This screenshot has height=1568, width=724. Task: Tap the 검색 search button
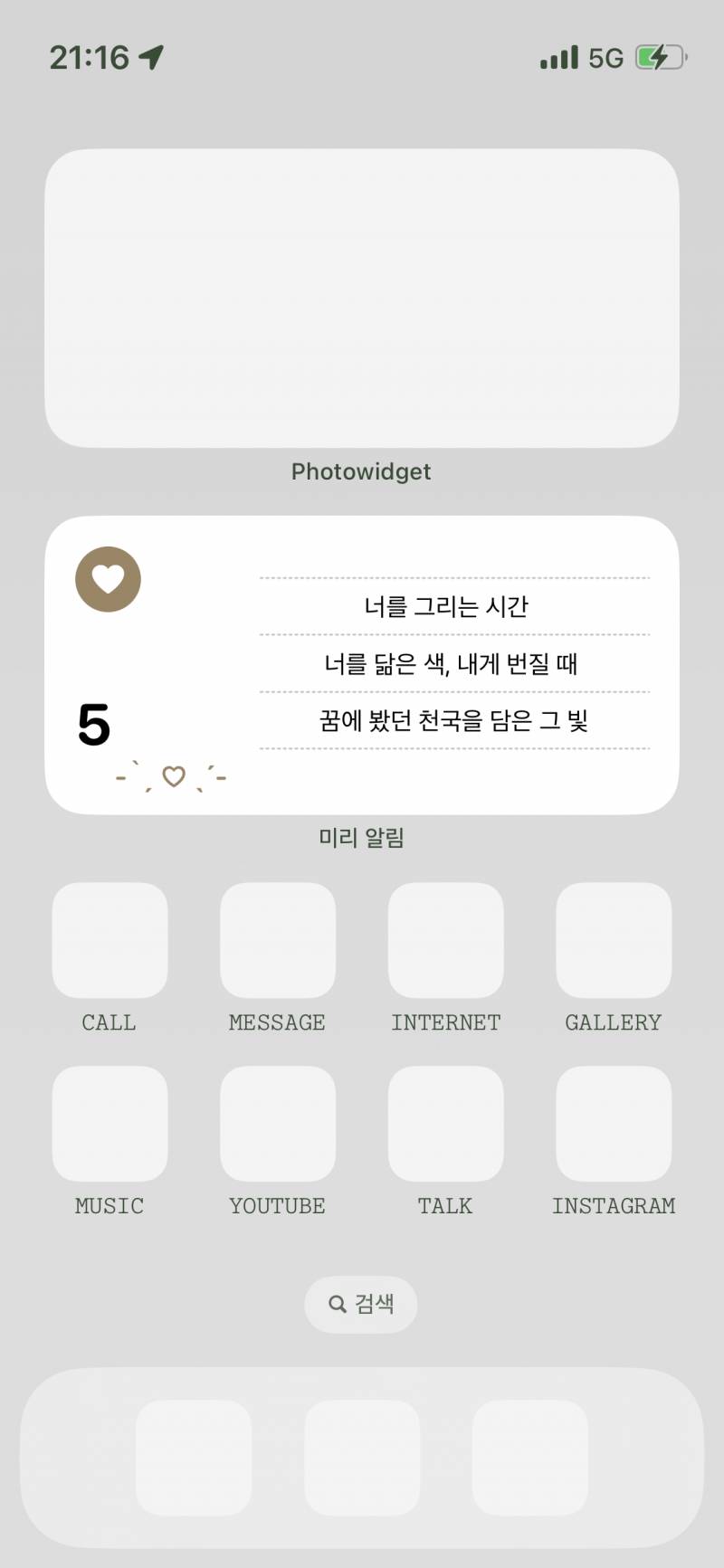pos(361,1305)
